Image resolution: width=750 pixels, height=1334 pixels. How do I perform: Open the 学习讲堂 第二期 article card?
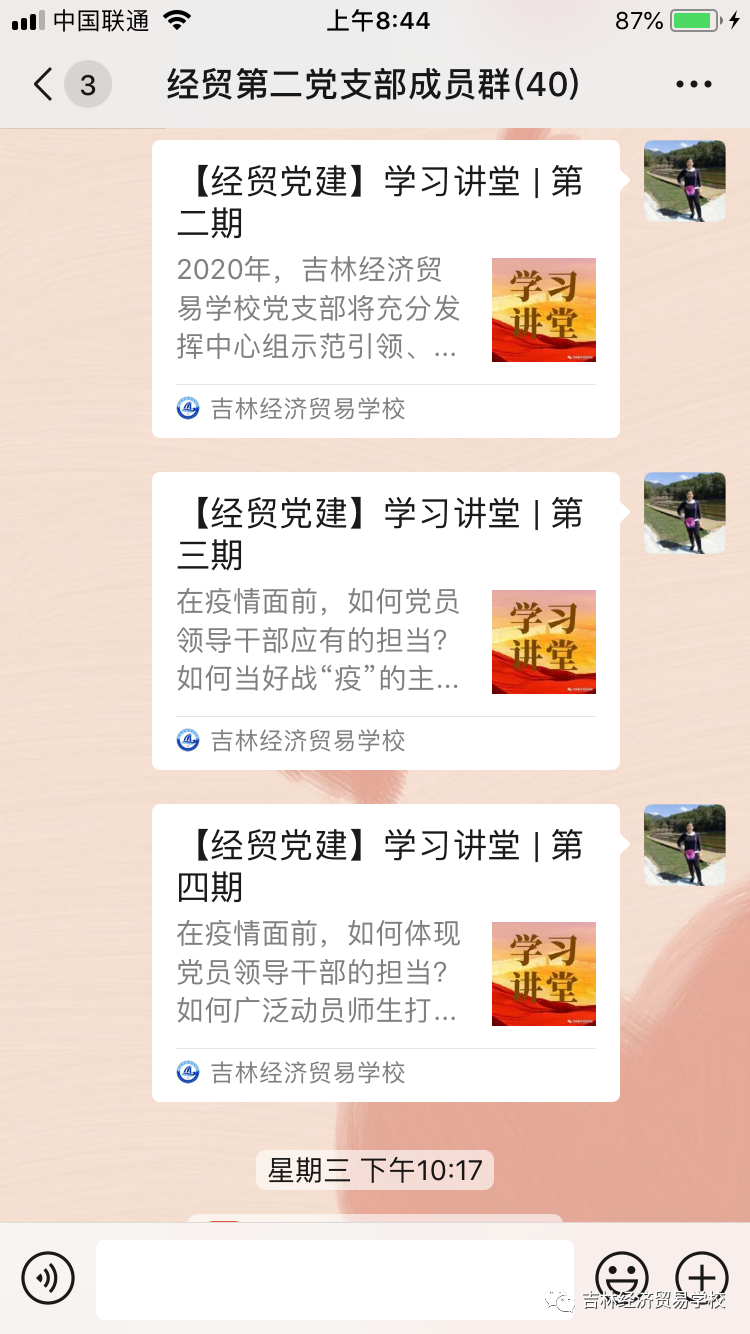385,288
